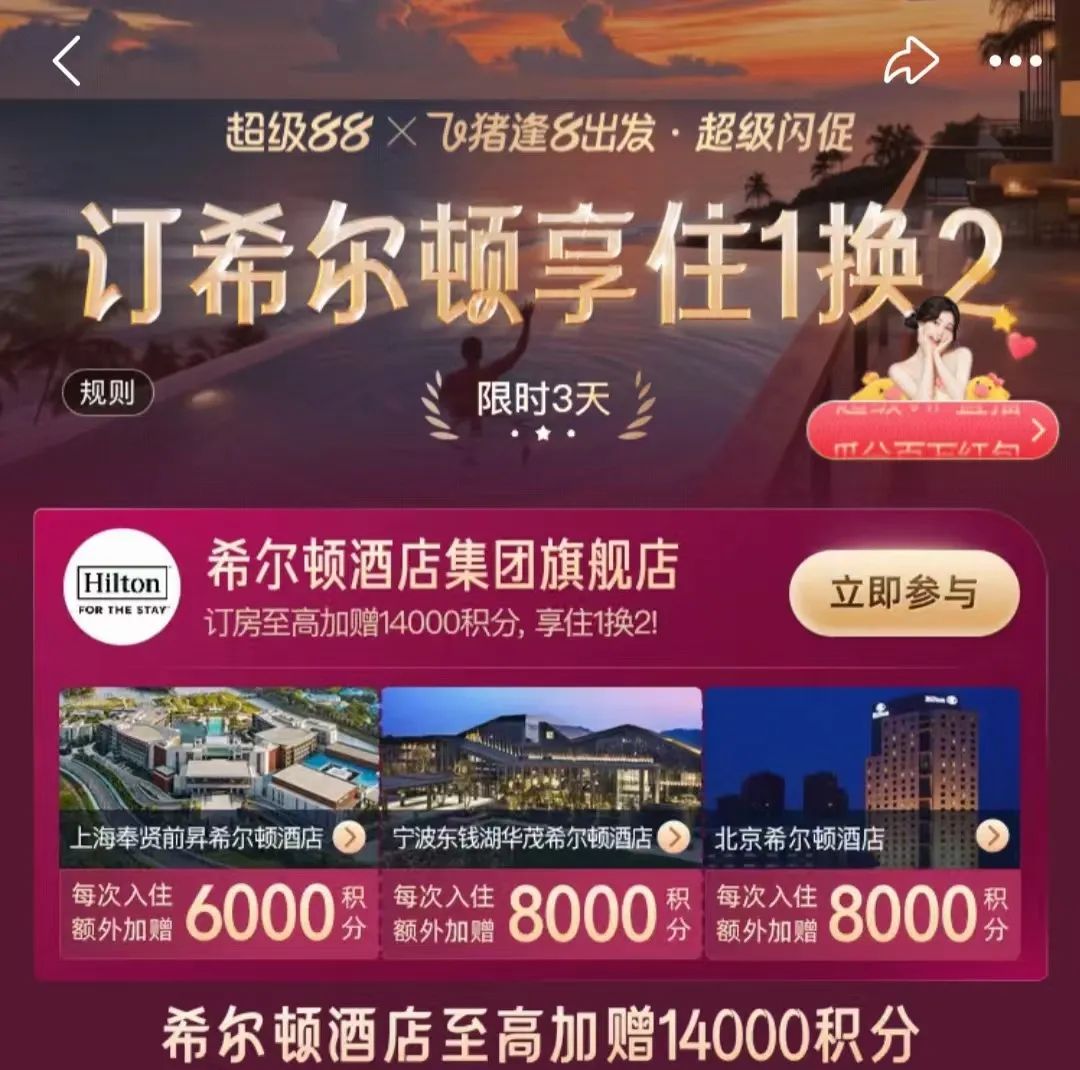Open the three-dot overflow menu
Viewport: 1080px width, 1070px height.
(x=1016, y=62)
